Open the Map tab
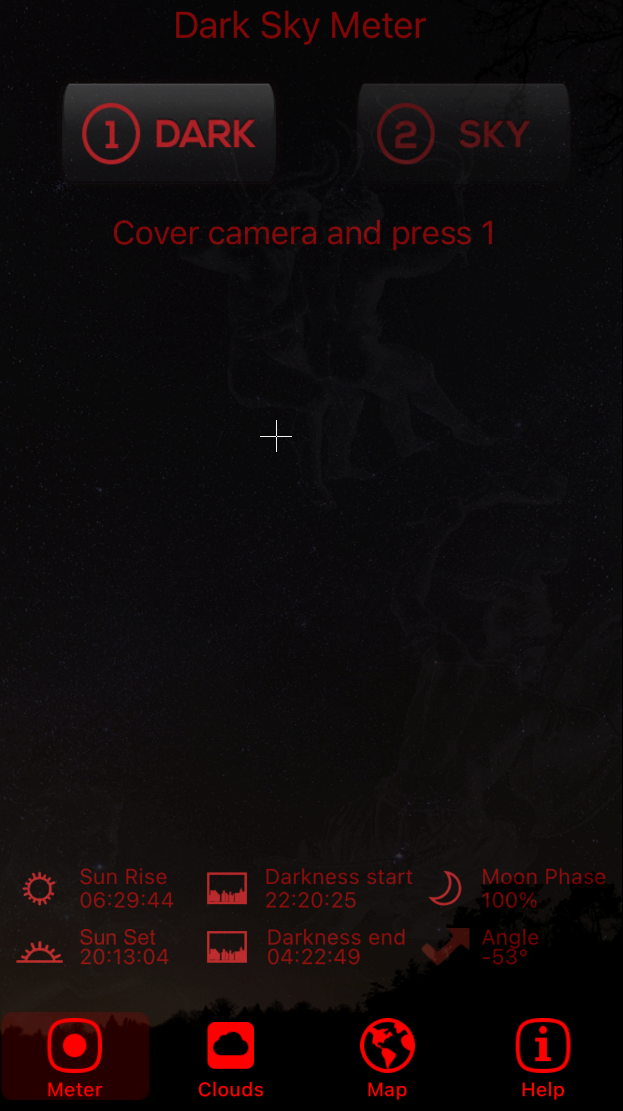This screenshot has height=1111, width=623. [x=387, y=1058]
